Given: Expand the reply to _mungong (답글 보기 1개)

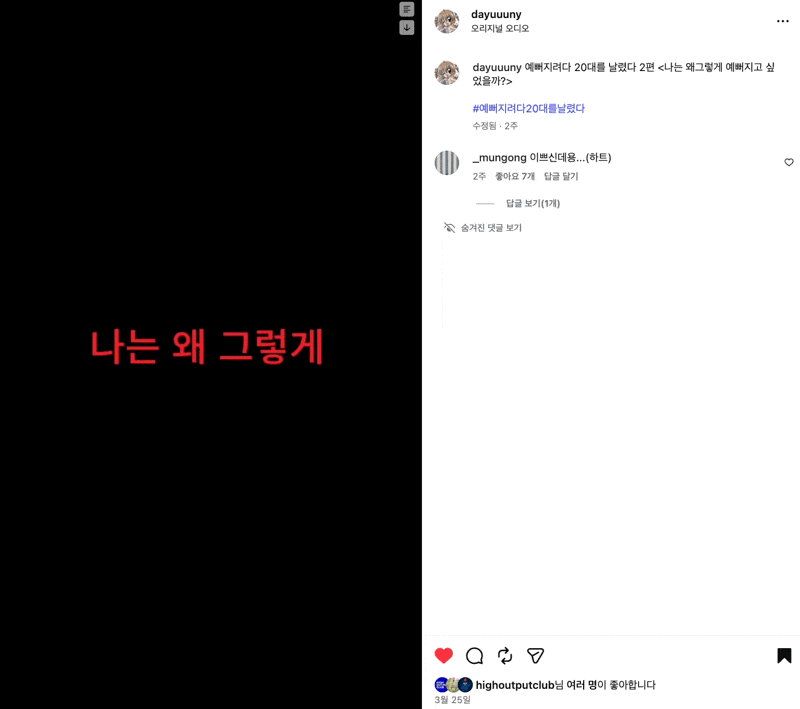Looking at the screenshot, I should (x=532, y=203).
